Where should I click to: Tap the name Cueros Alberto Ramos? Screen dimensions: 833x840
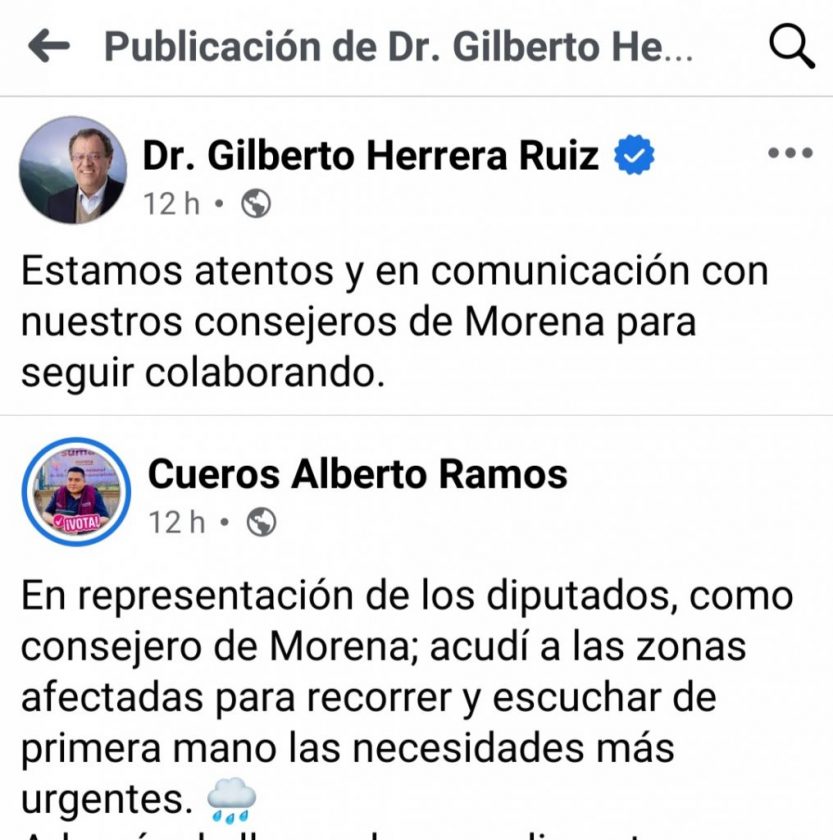(x=358, y=474)
